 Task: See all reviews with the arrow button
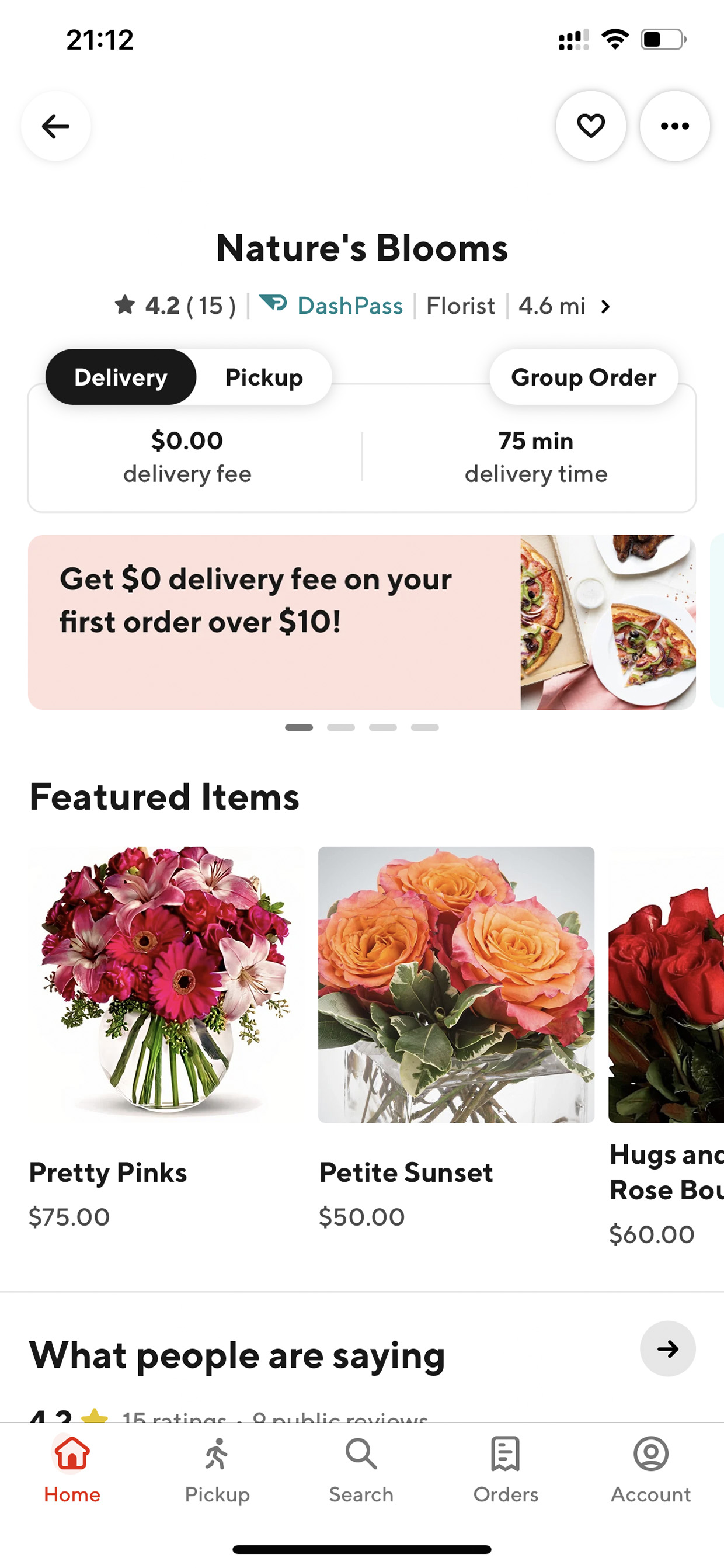pos(667,1348)
